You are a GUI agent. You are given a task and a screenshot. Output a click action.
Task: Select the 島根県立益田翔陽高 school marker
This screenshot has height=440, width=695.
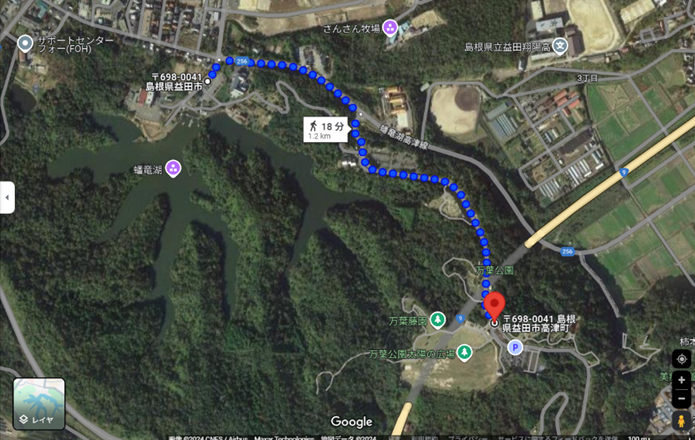click(560, 46)
